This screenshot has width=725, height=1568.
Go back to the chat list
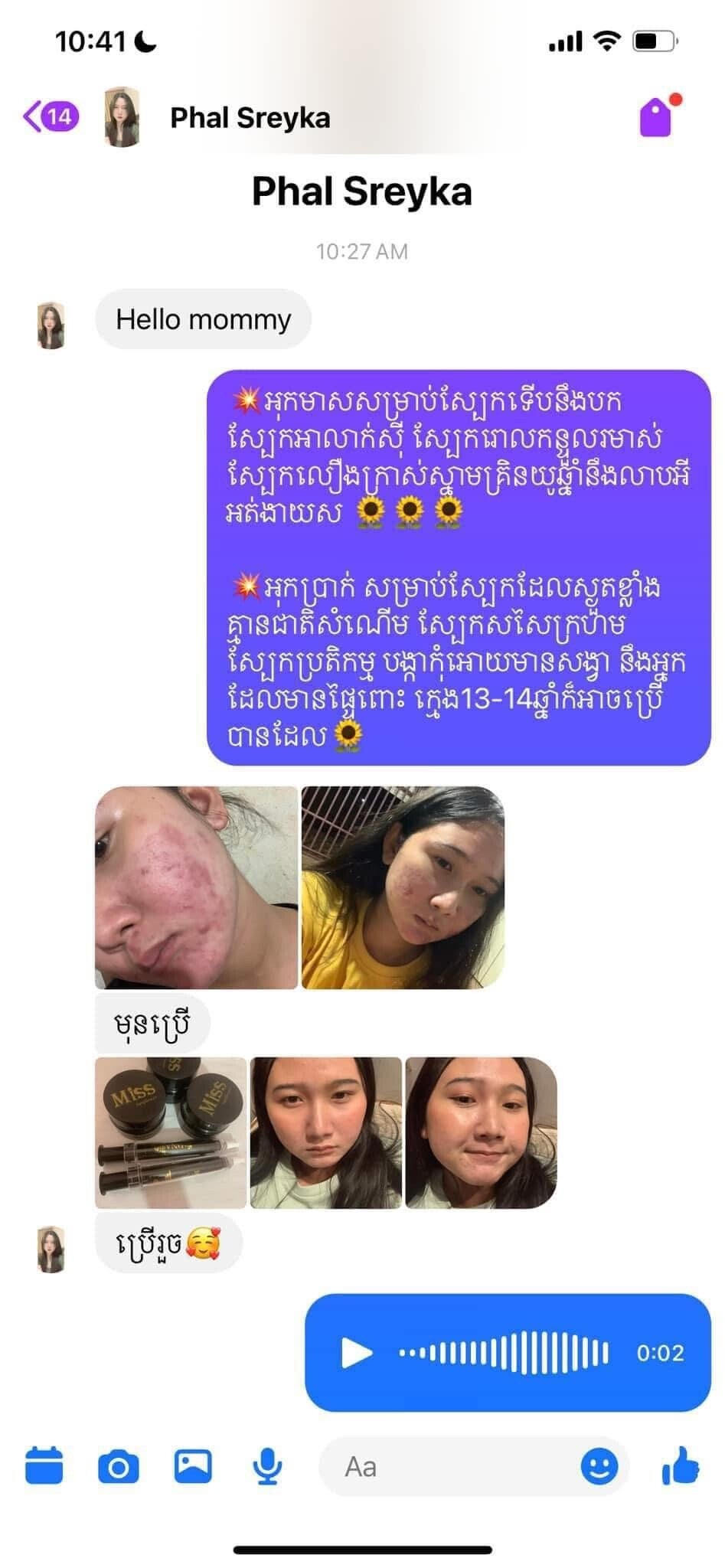(x=51, y=117)
